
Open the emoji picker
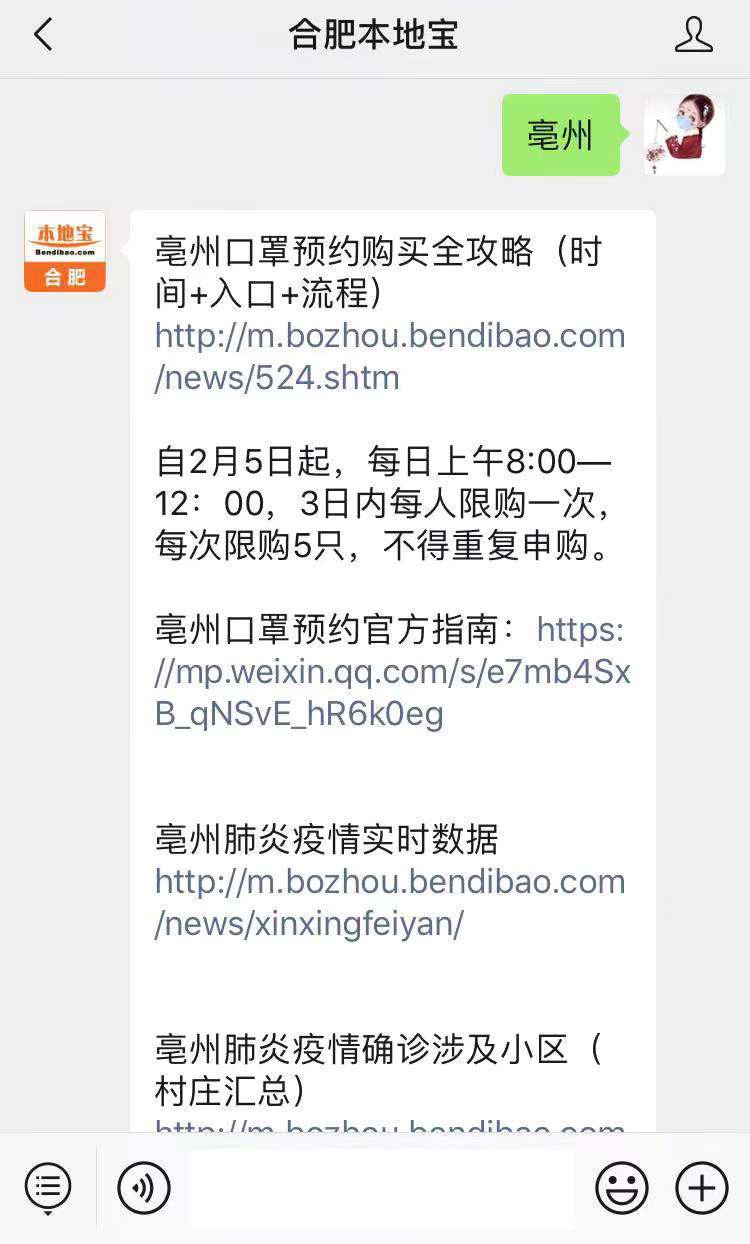point(621,1187)
